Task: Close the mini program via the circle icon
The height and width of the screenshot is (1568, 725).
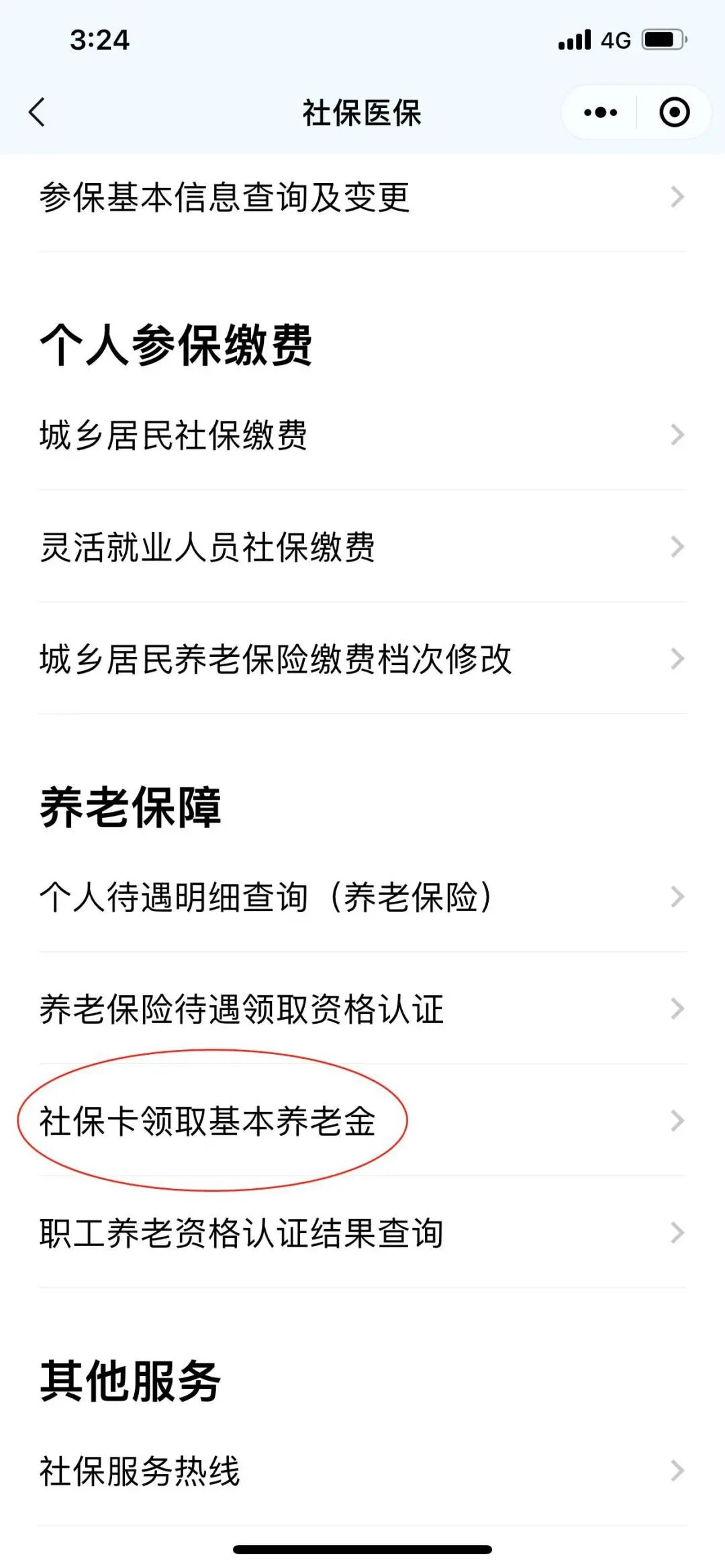Action: pyautogui.click(x=674, y=112)
